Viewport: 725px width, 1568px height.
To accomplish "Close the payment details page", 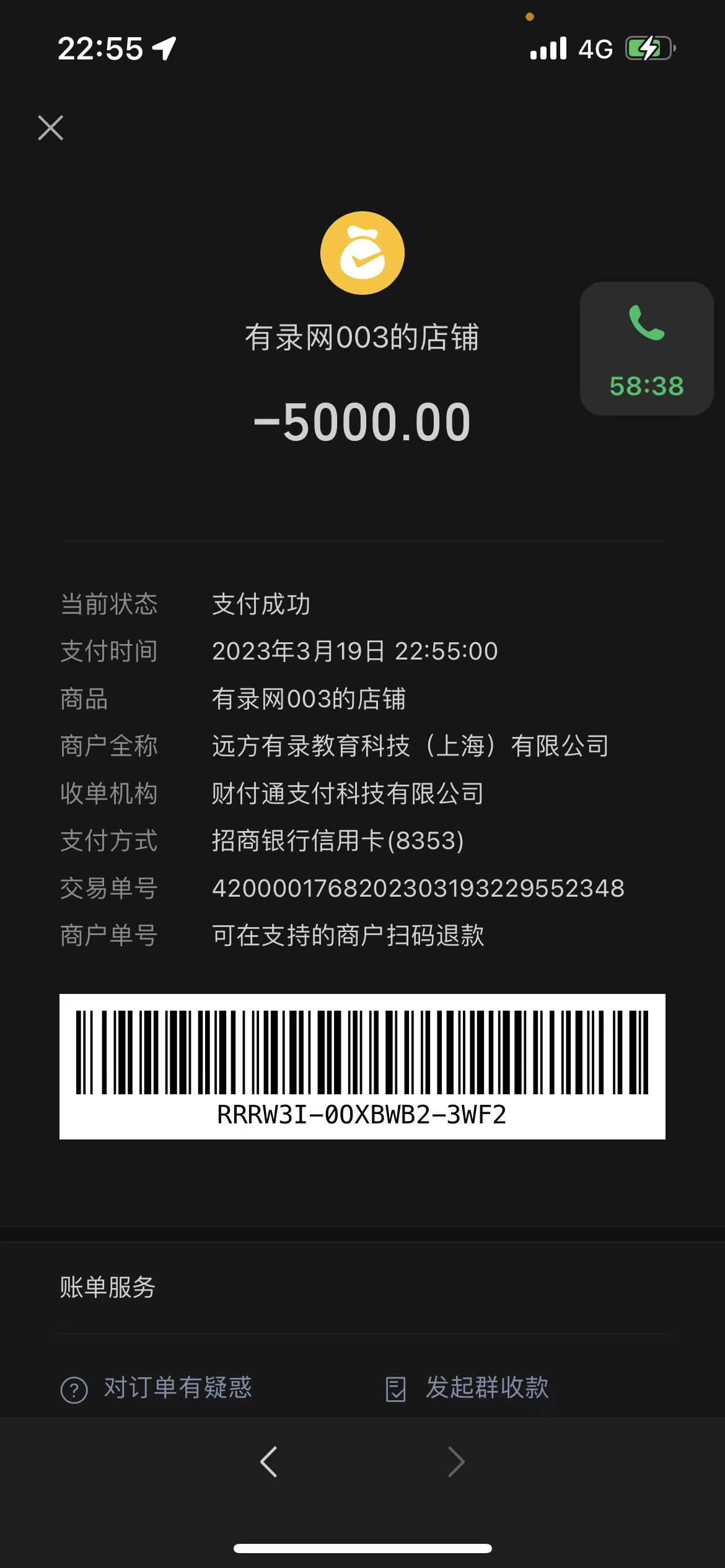I will click(50, 128).
